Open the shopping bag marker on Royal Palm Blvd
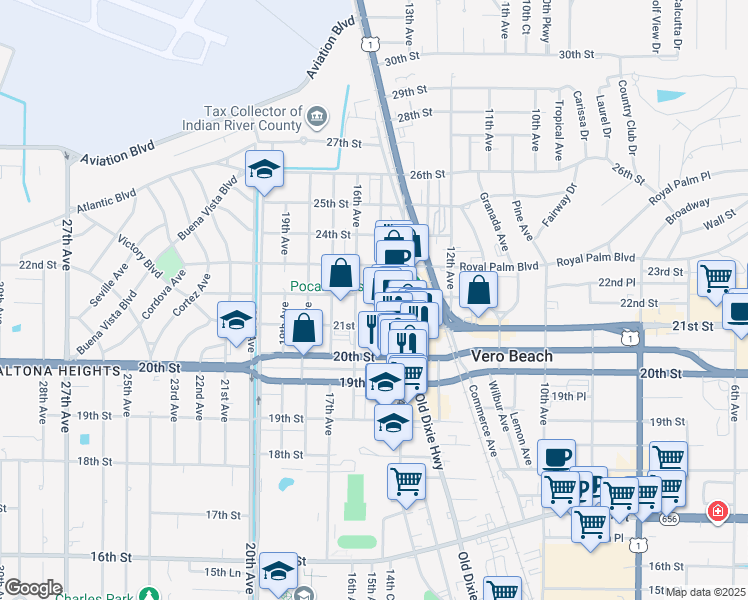Screen dimensions: 748x600 [480, 289]
